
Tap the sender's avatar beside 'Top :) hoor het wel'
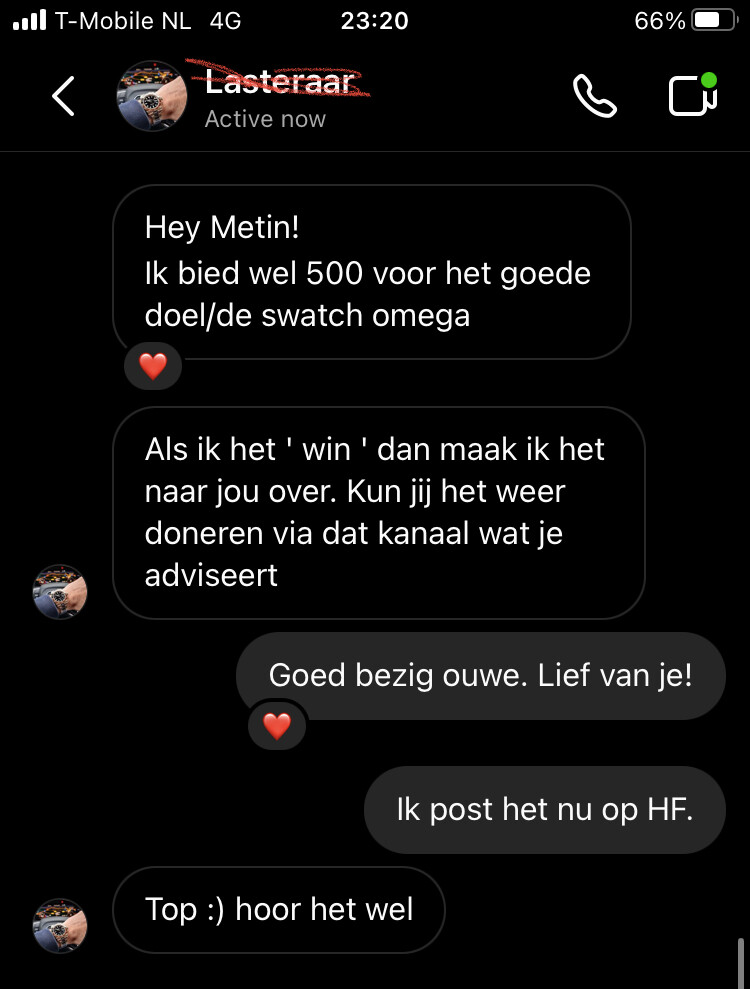coord(60,924)
